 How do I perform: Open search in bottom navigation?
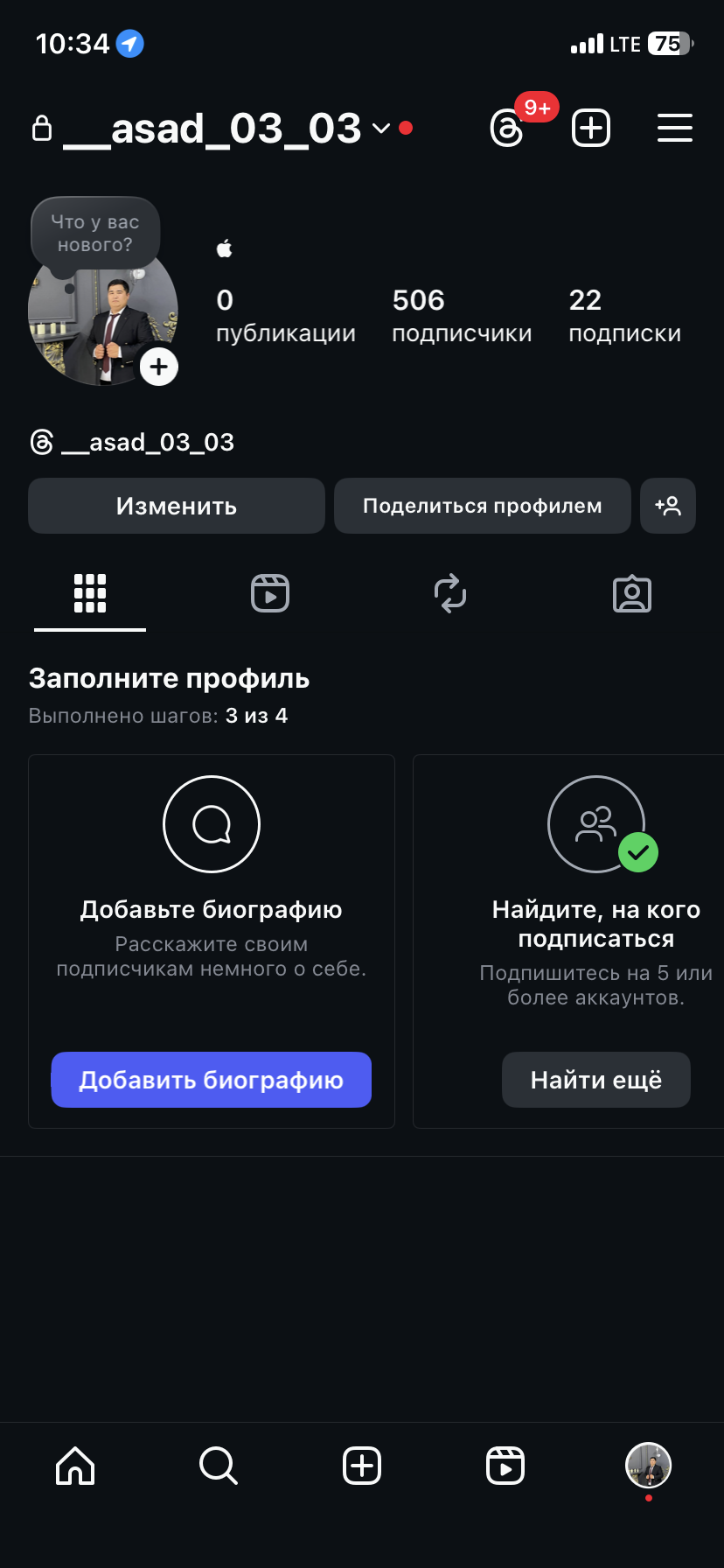218,1466
